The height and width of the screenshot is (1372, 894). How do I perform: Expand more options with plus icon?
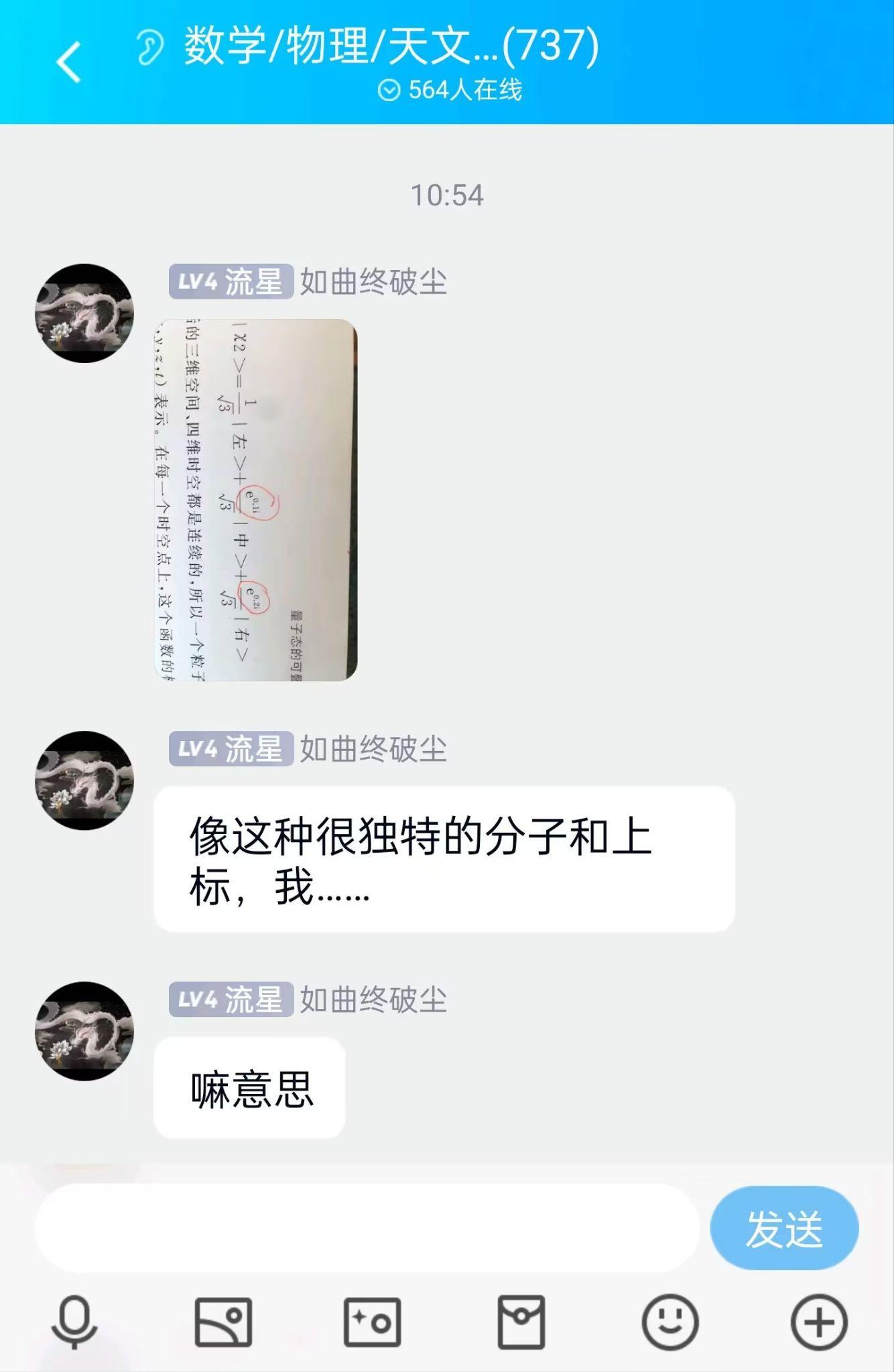[x=818, y=1322]
